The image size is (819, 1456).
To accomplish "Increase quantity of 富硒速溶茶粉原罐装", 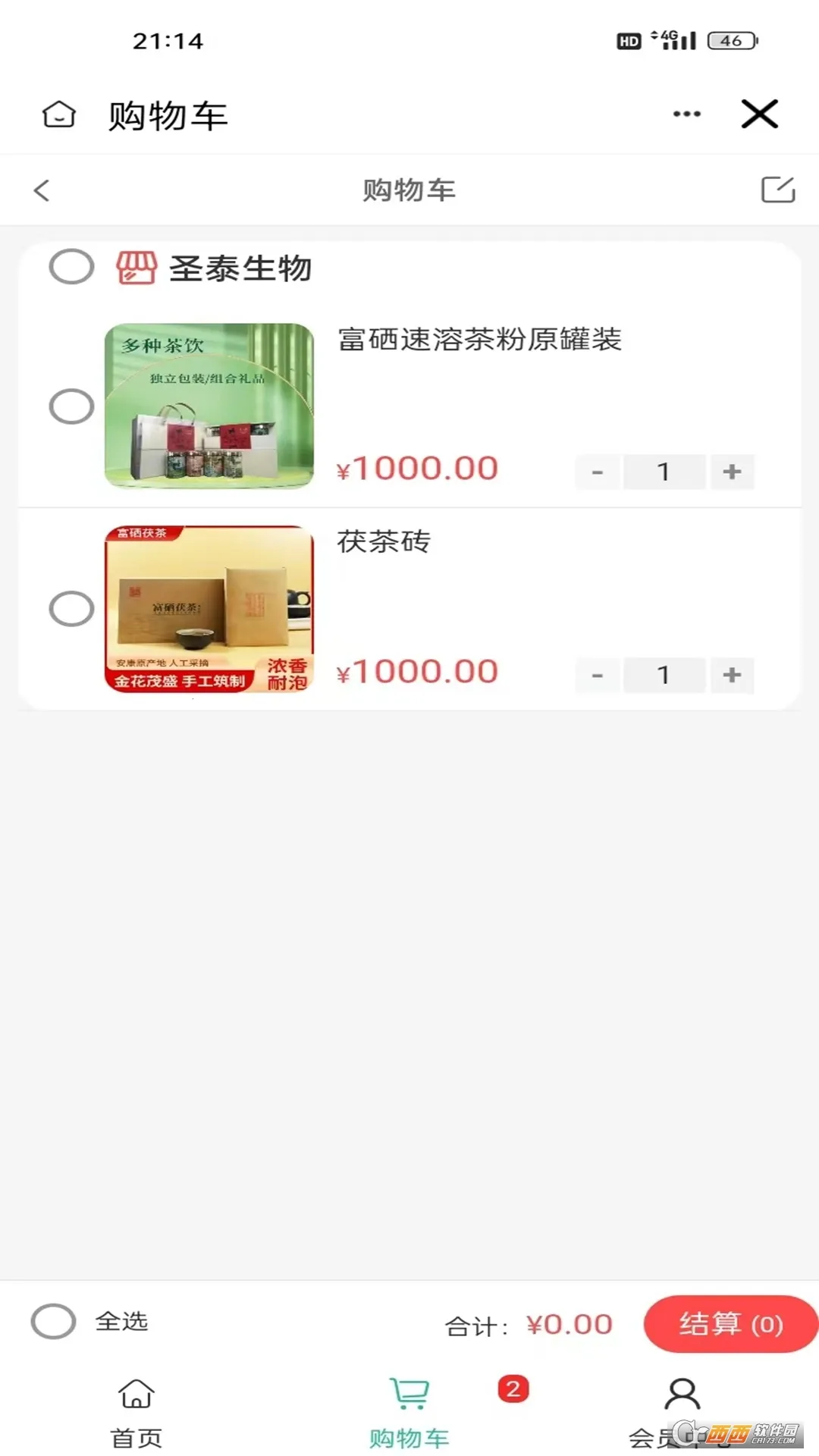I will coord(732,472).
